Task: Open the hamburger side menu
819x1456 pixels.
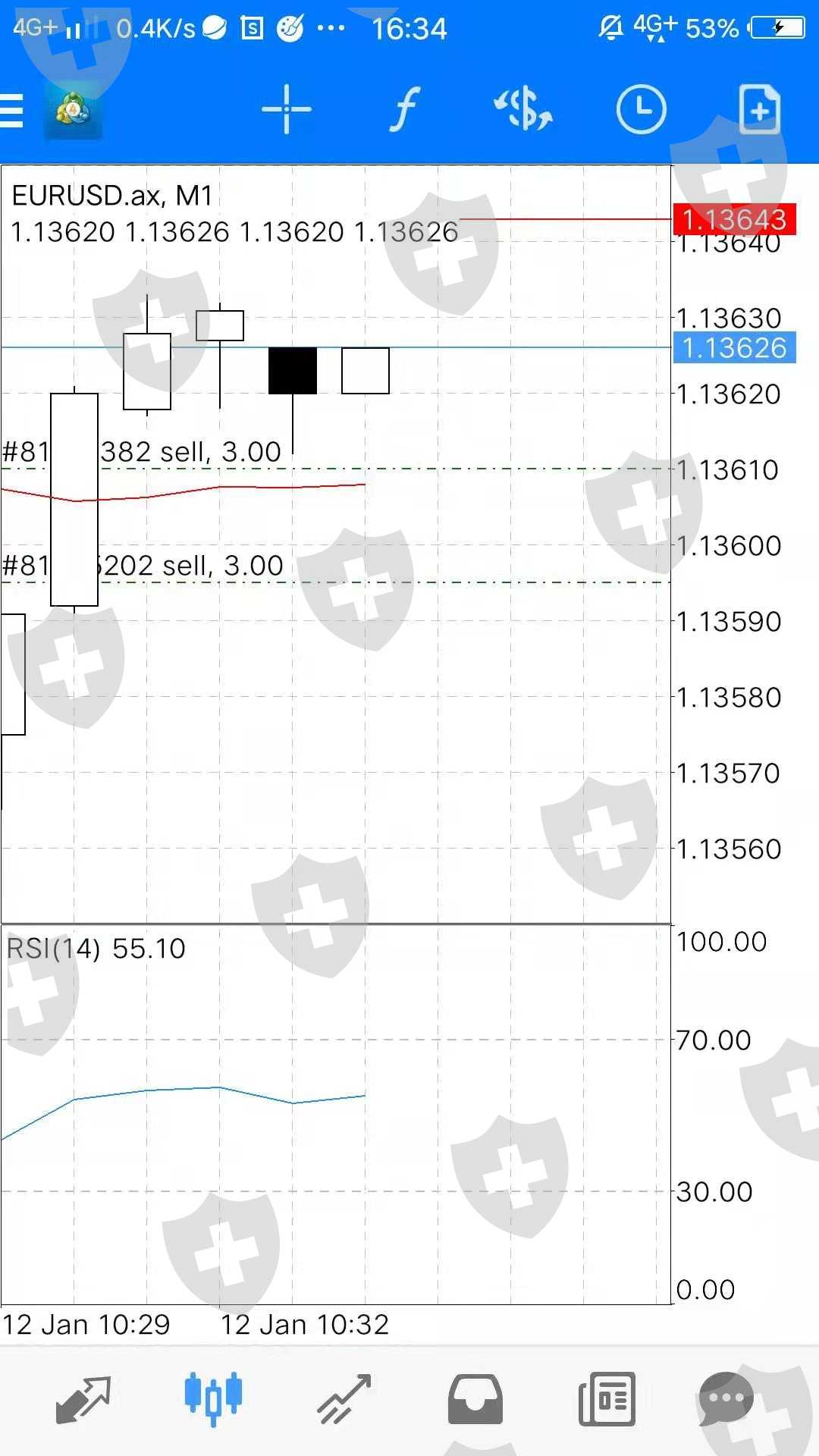Action: [x=11, y=111]
